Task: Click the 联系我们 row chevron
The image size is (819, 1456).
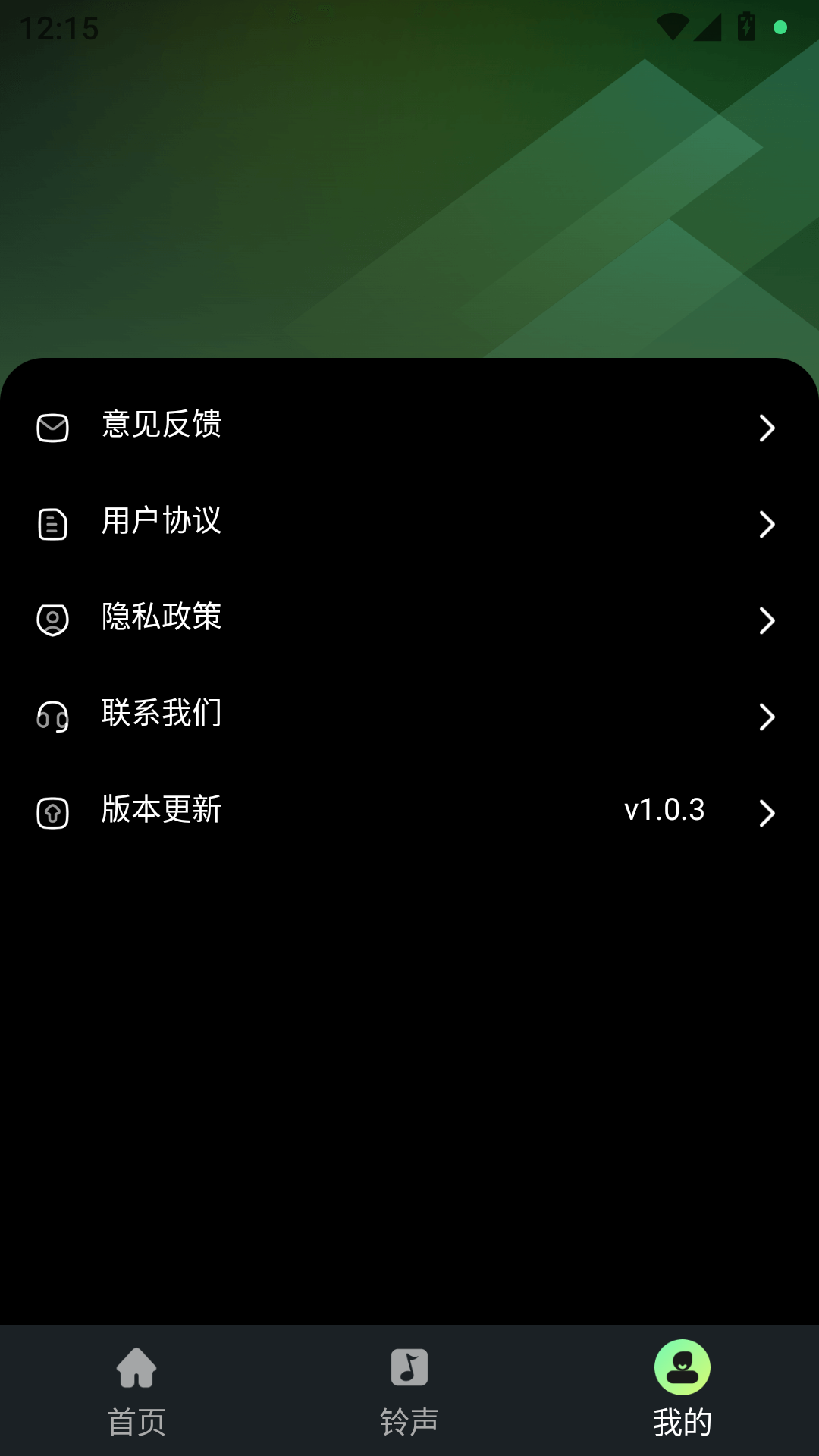Action: tap(767, 716)
